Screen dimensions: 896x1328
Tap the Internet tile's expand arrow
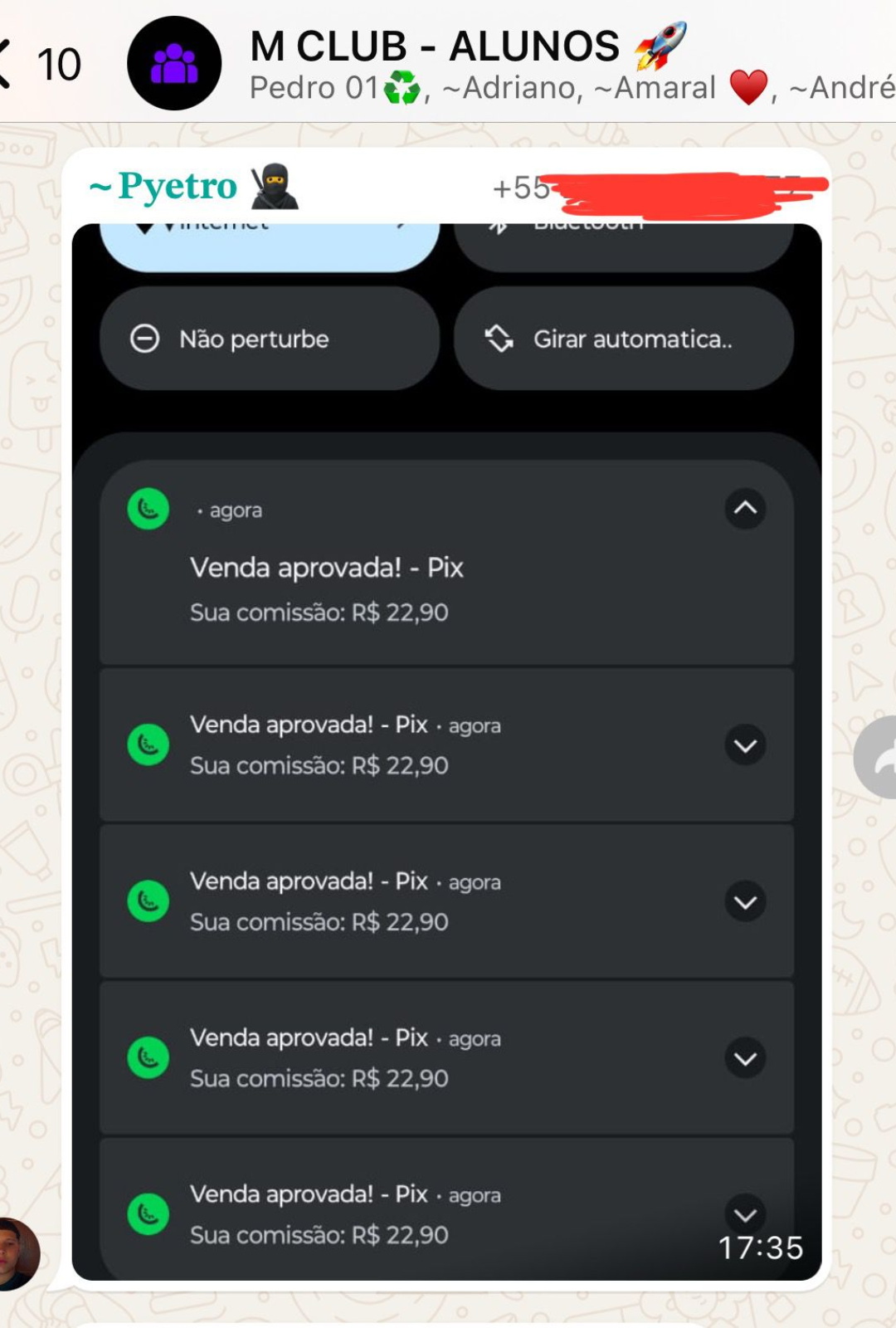[x=406, y=222]
